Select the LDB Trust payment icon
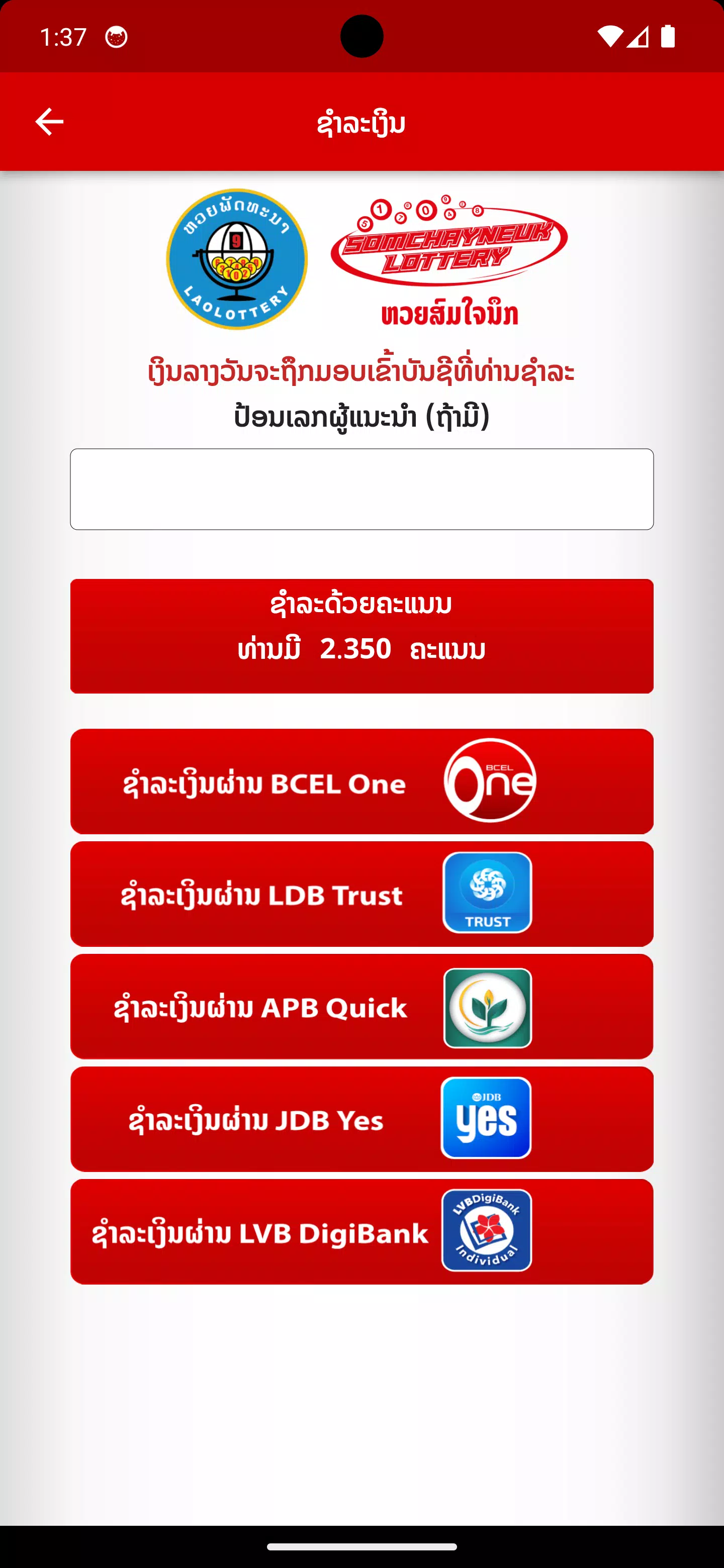 [488, 894]
